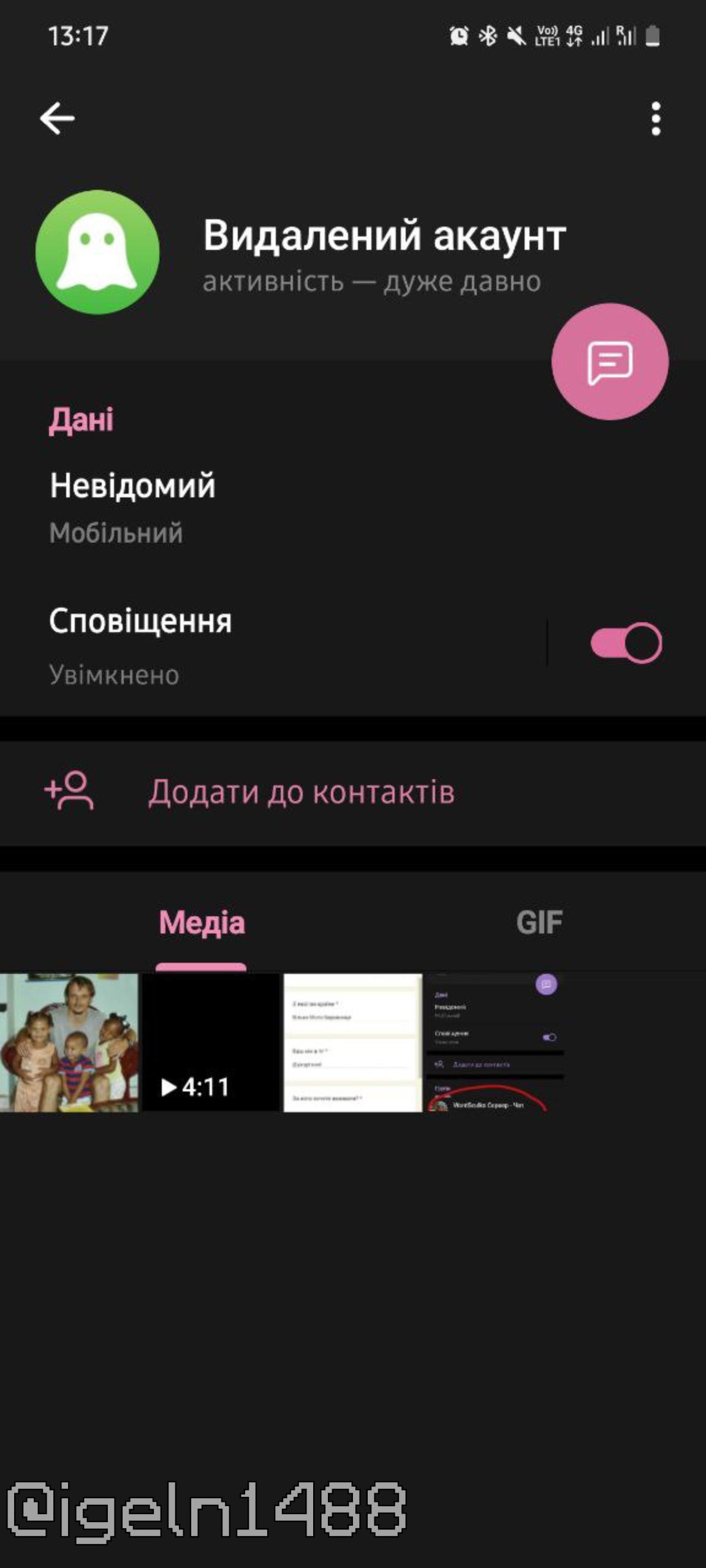Go back with the arrow icon
This screenshot has height=1568, width=706.
pyautogui.click(x=57, y=118)
